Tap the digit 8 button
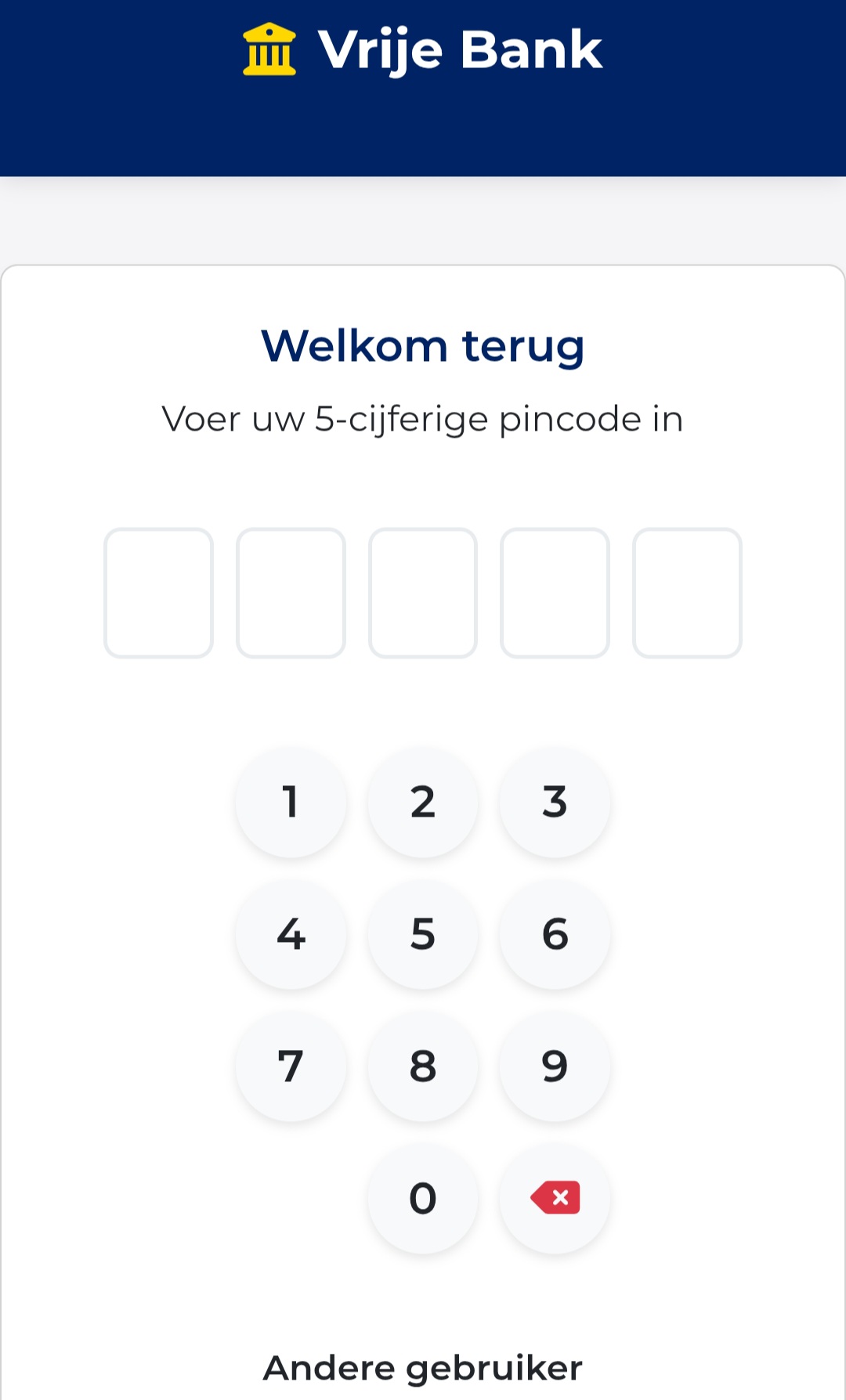The image size is (846, 1400). pos(423,1066)
